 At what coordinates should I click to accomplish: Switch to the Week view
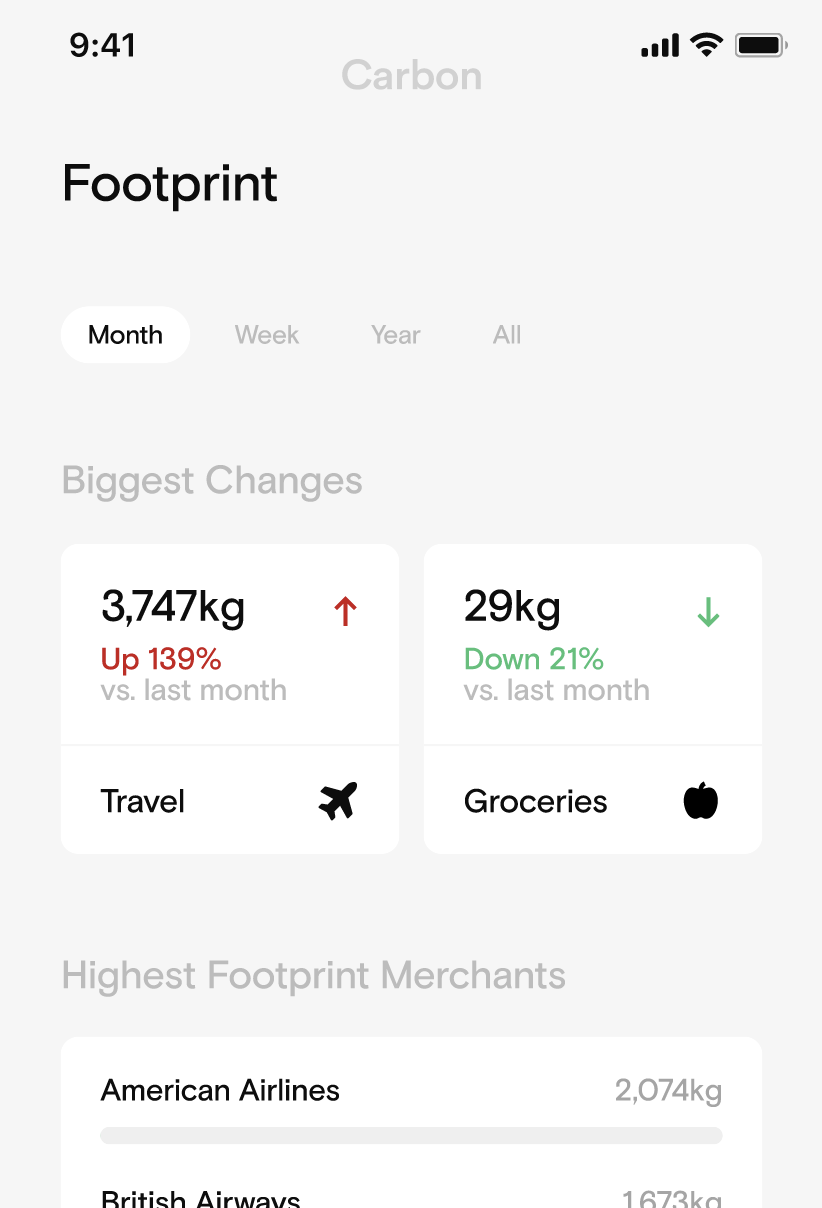tap(267, 335)
